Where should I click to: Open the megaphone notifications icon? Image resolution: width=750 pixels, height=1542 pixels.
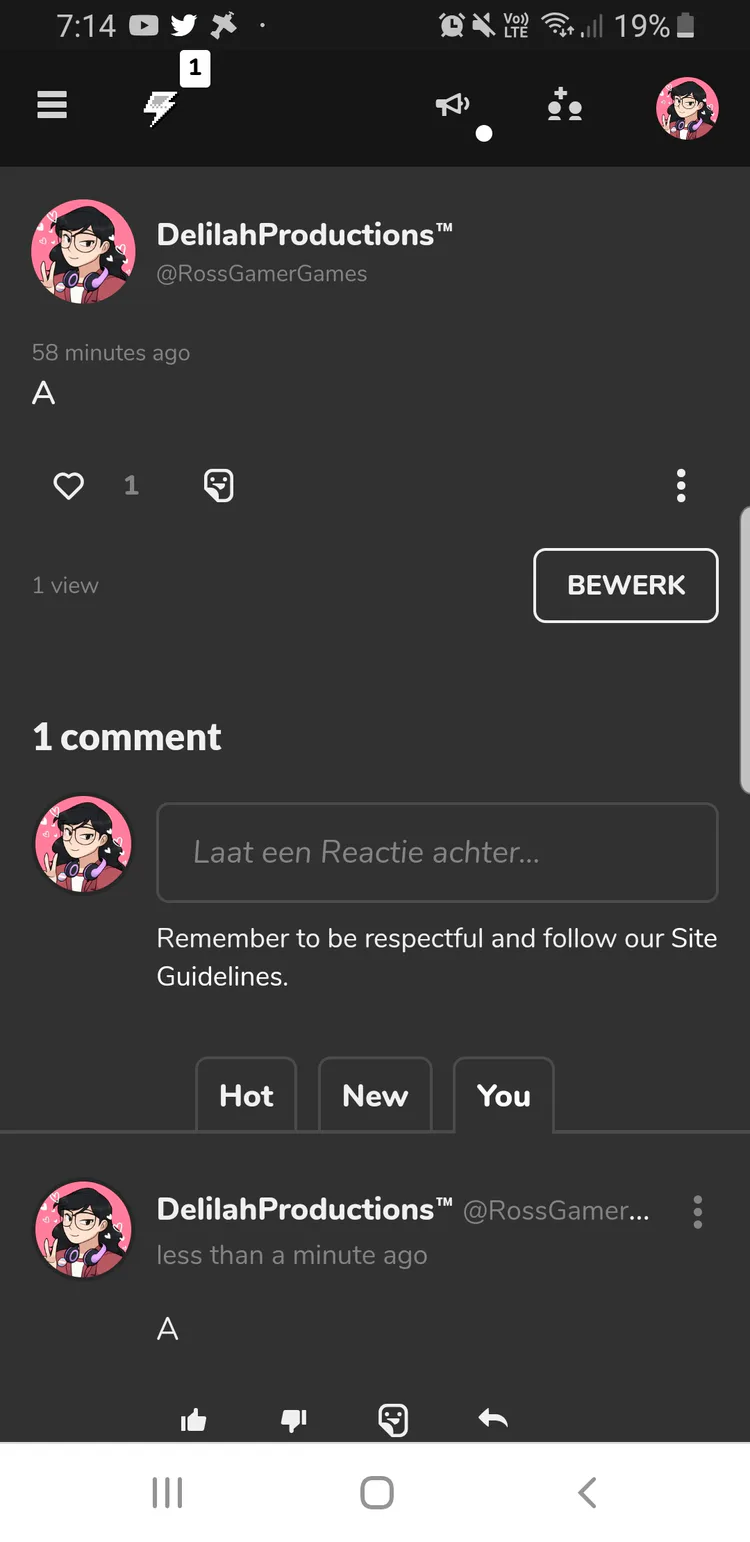click(x=452, y=105)
